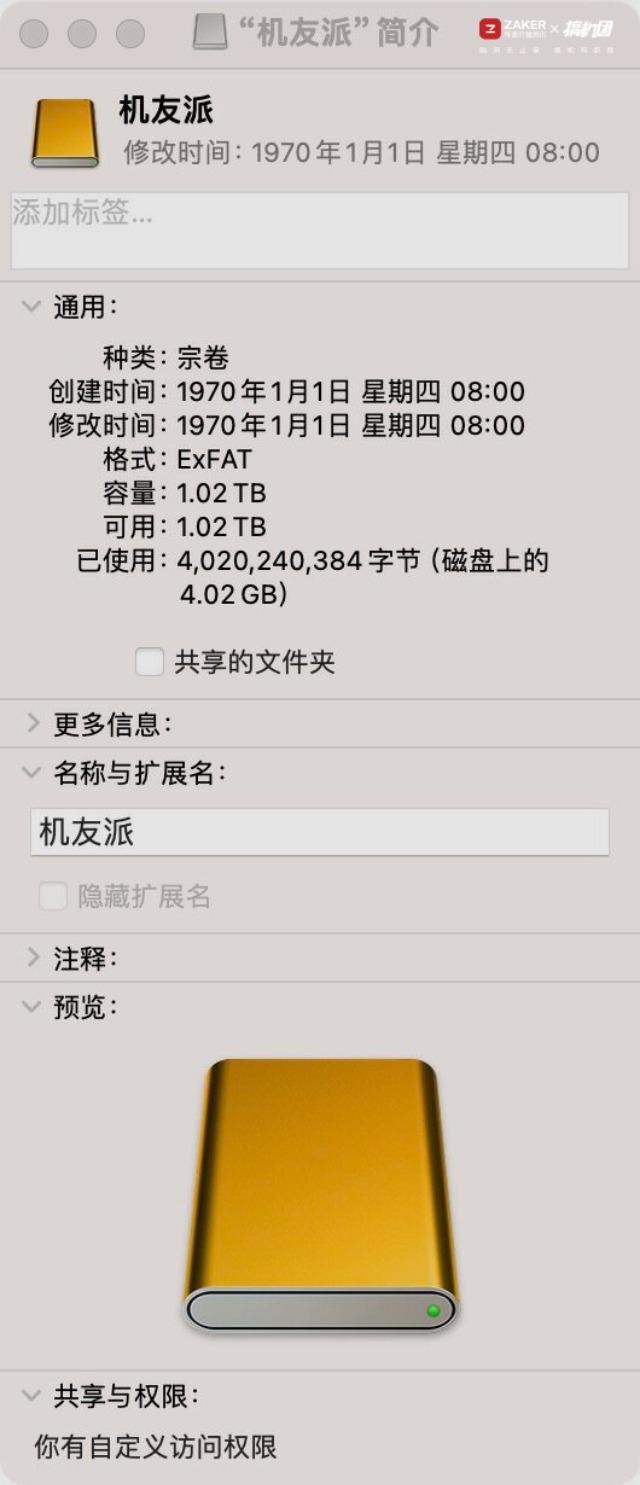
Task: Expand the 更多信息 section
Action: [x=32, y=723]
